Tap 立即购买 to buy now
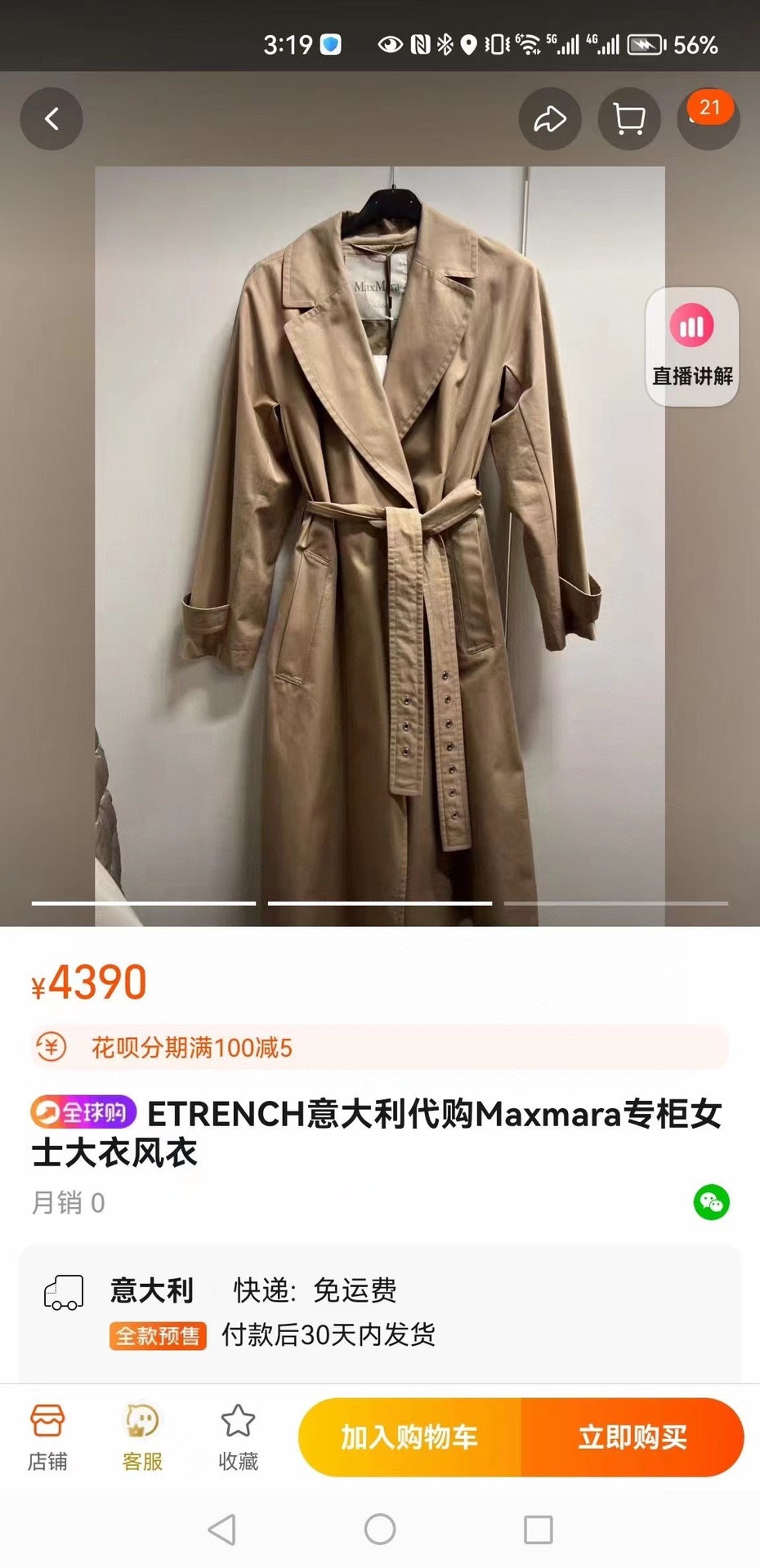 [633, 1437]
